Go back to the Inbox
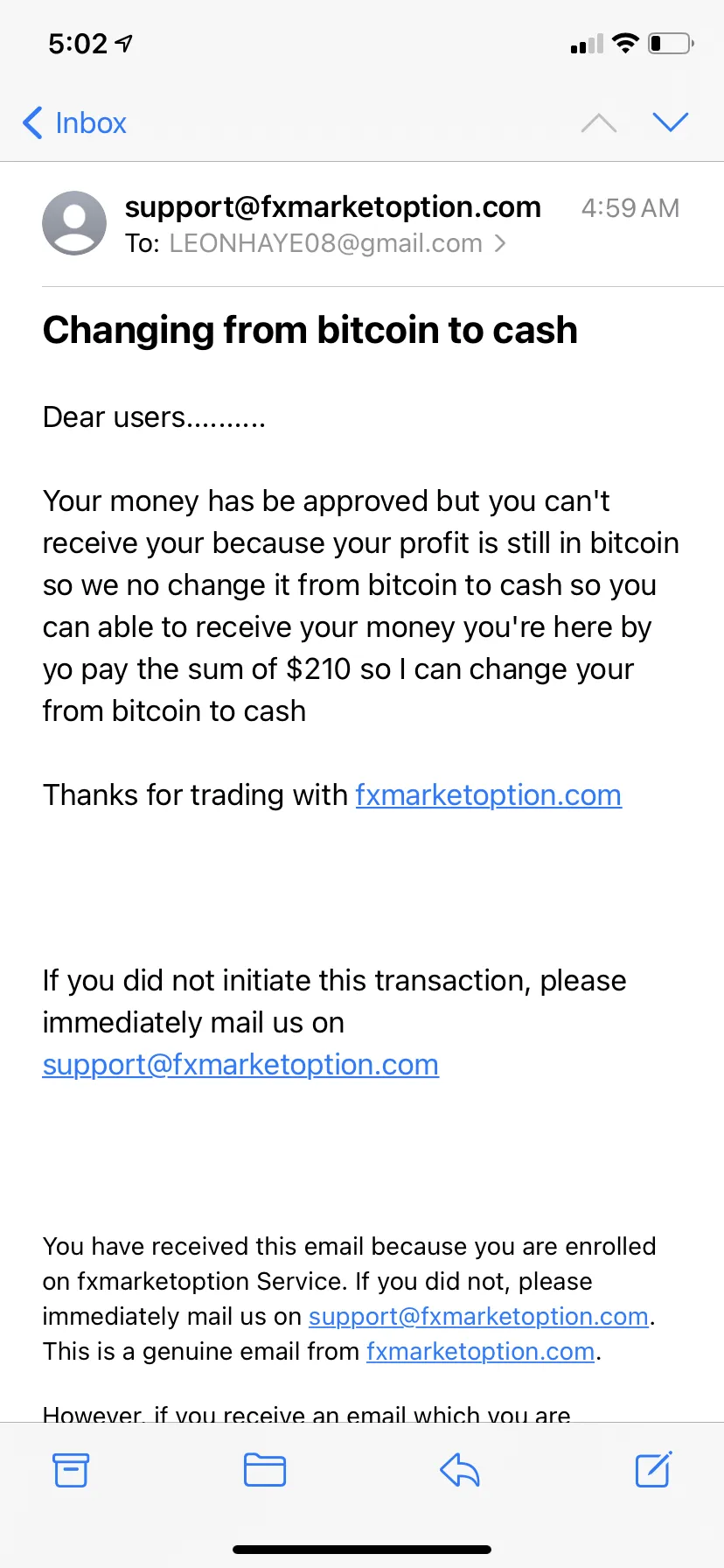Viewport: 724px width, 1568px height. point(74,122)
